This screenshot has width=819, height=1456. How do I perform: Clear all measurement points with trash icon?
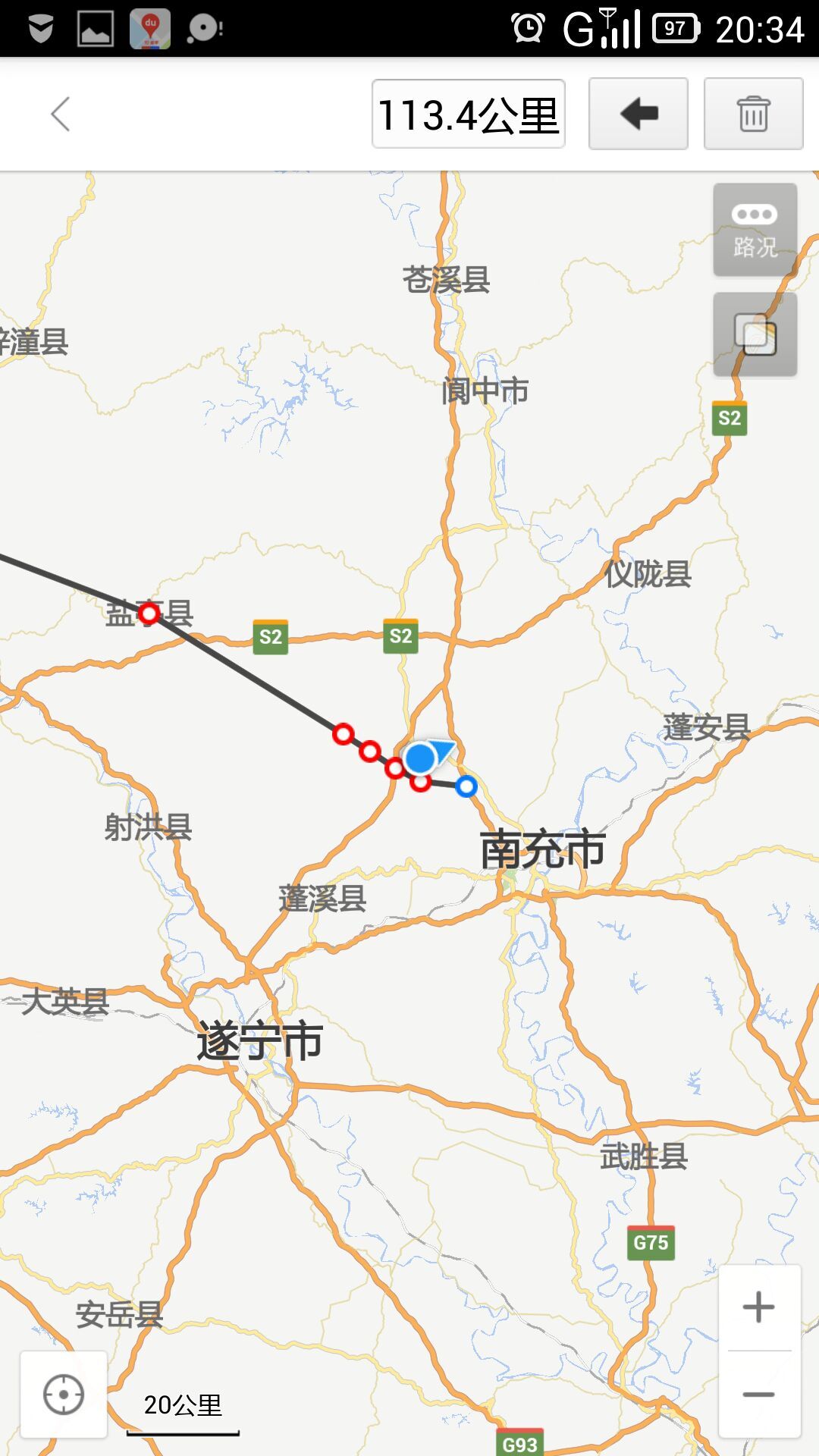click(753, 115)
